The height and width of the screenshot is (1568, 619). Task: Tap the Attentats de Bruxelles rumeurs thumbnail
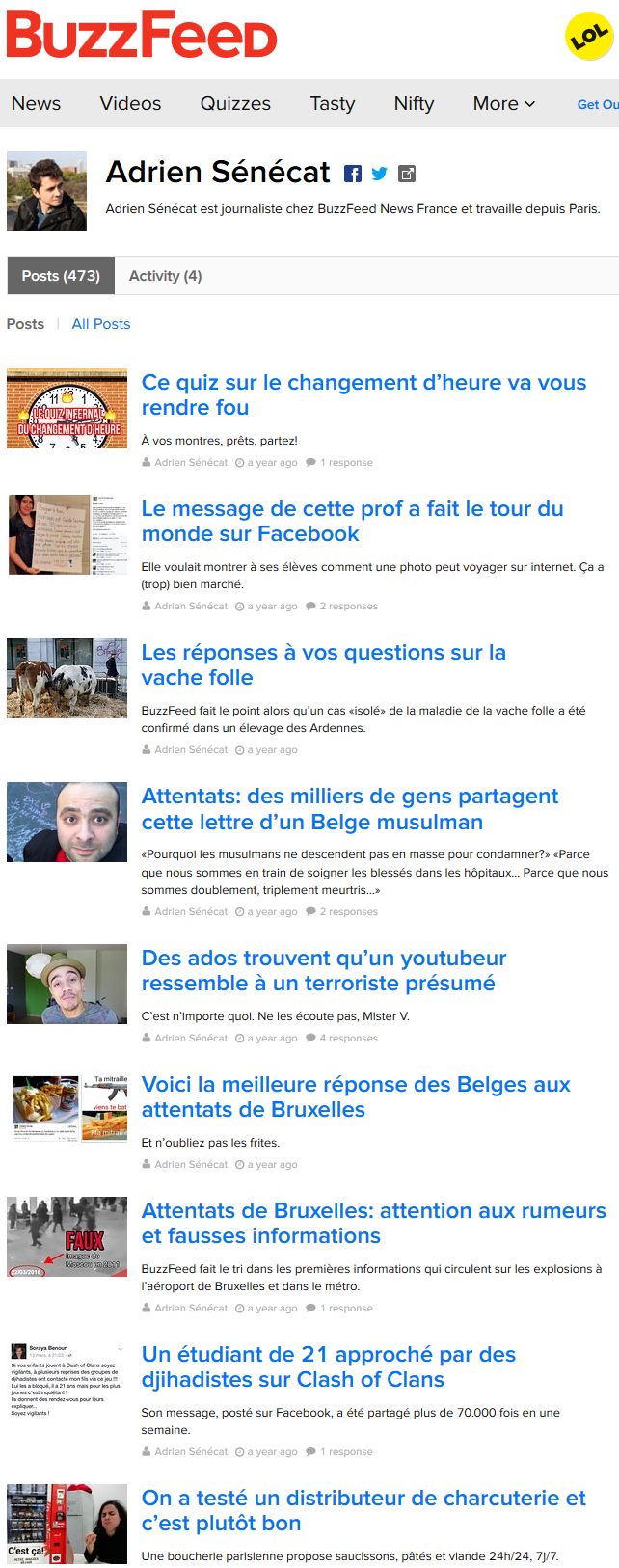pyautogui.click(x=67, y=1236)
